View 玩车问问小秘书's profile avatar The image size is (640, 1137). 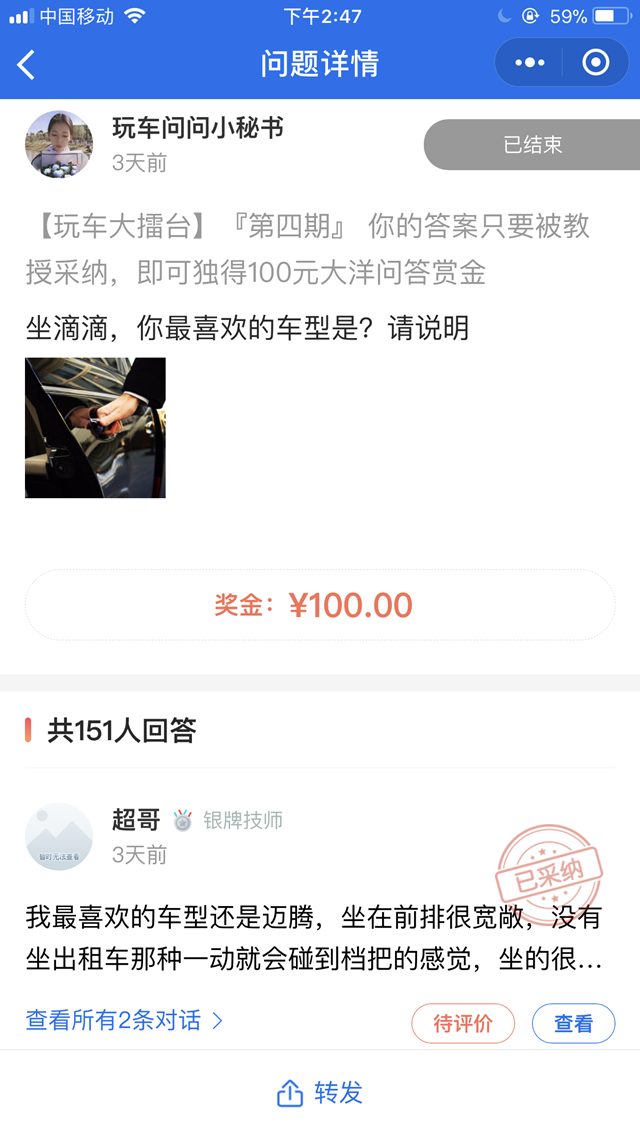pos(59,144)
